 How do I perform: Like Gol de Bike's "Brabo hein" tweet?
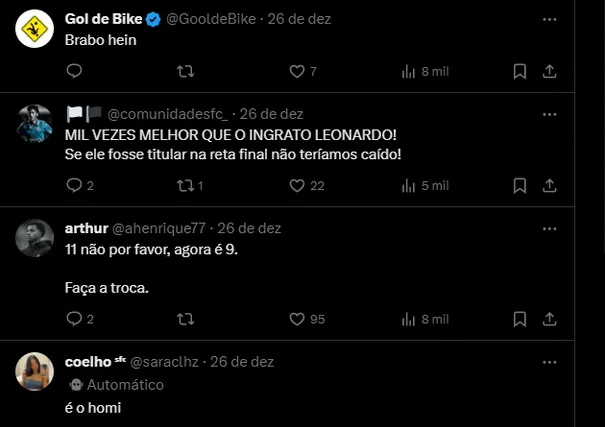(297, 71)
